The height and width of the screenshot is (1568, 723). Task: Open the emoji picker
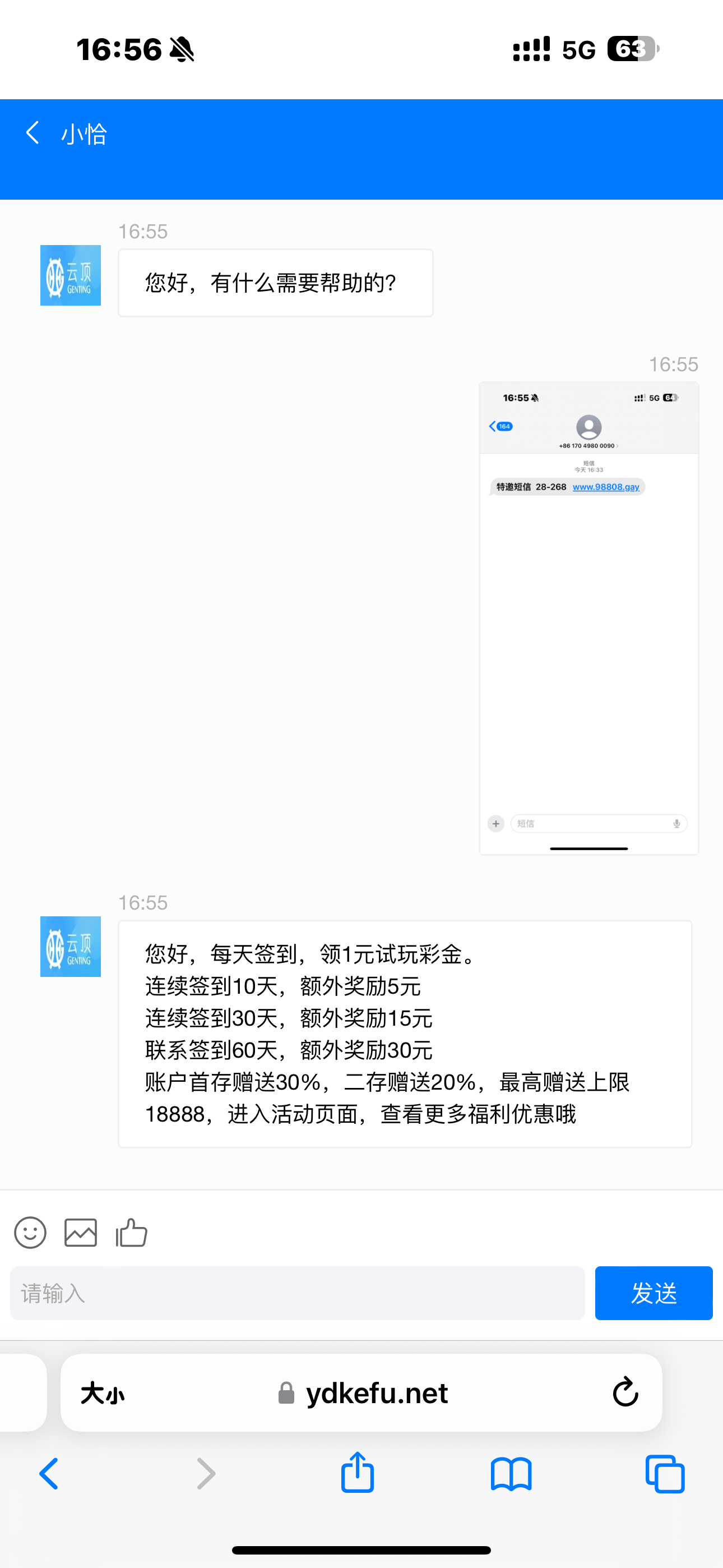tap(30, 1233)
